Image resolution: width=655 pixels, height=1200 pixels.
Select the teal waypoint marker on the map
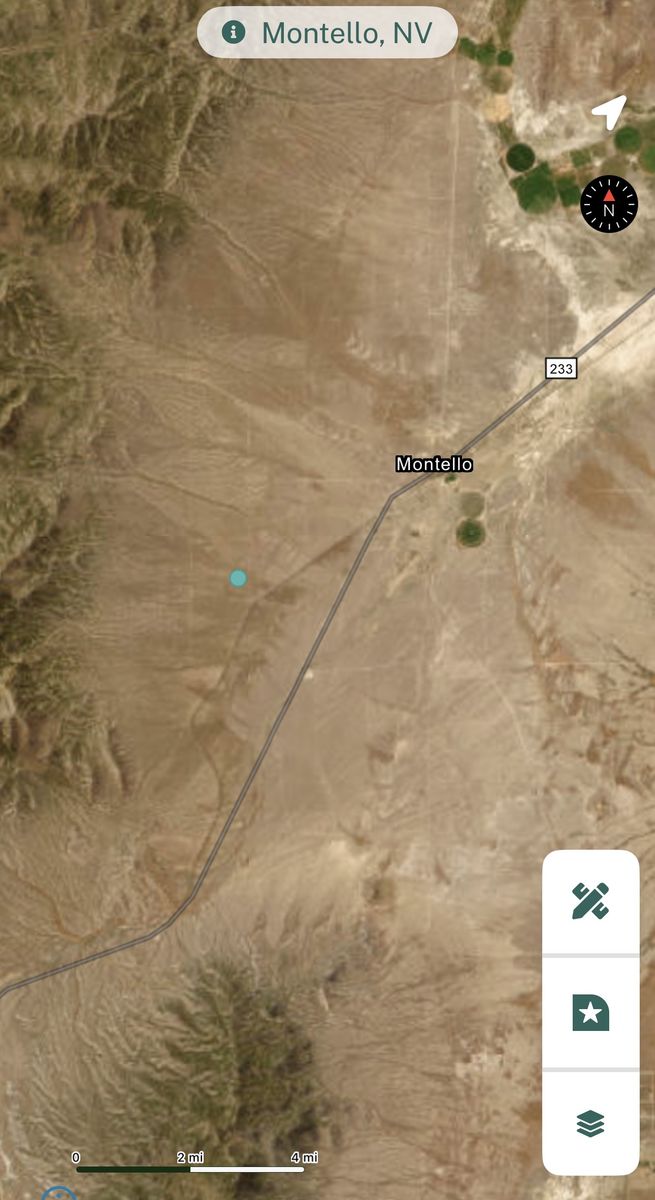238,578
